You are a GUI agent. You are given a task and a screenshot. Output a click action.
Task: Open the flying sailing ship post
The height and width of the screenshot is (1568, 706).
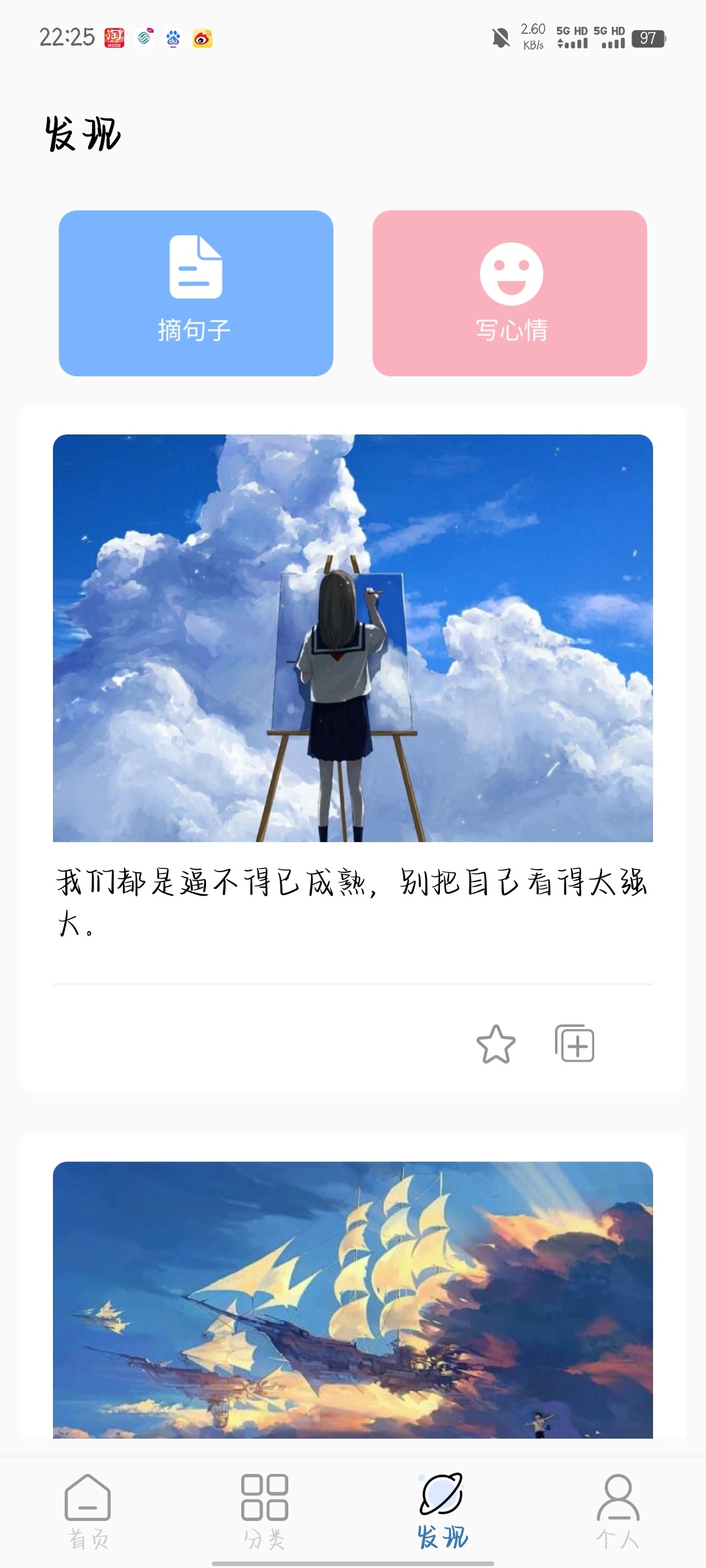[x=352, y=1299]
